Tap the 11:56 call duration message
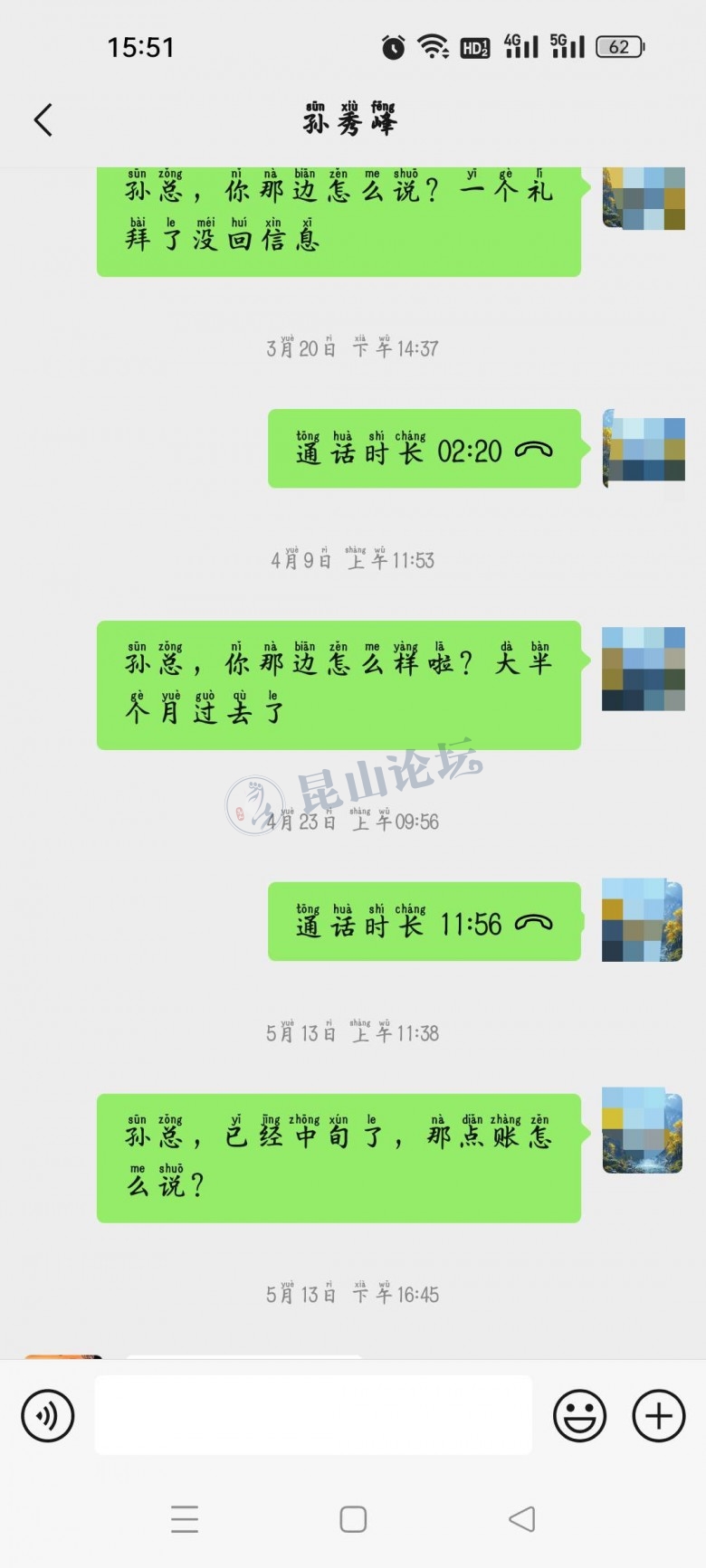The image size is (706, 1568). [x=424, y=922]
